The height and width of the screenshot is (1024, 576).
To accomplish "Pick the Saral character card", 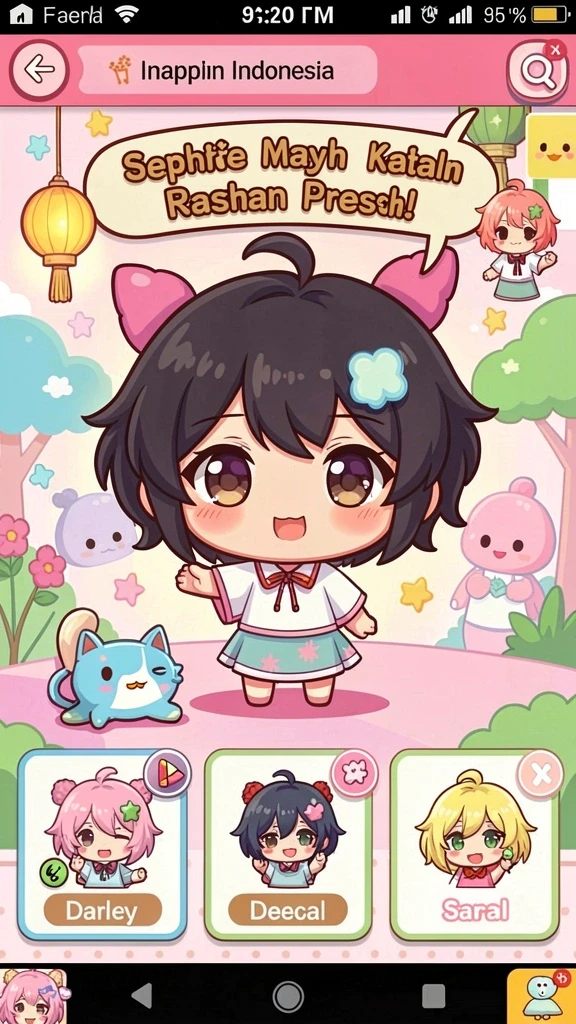I will pos(475,844).
